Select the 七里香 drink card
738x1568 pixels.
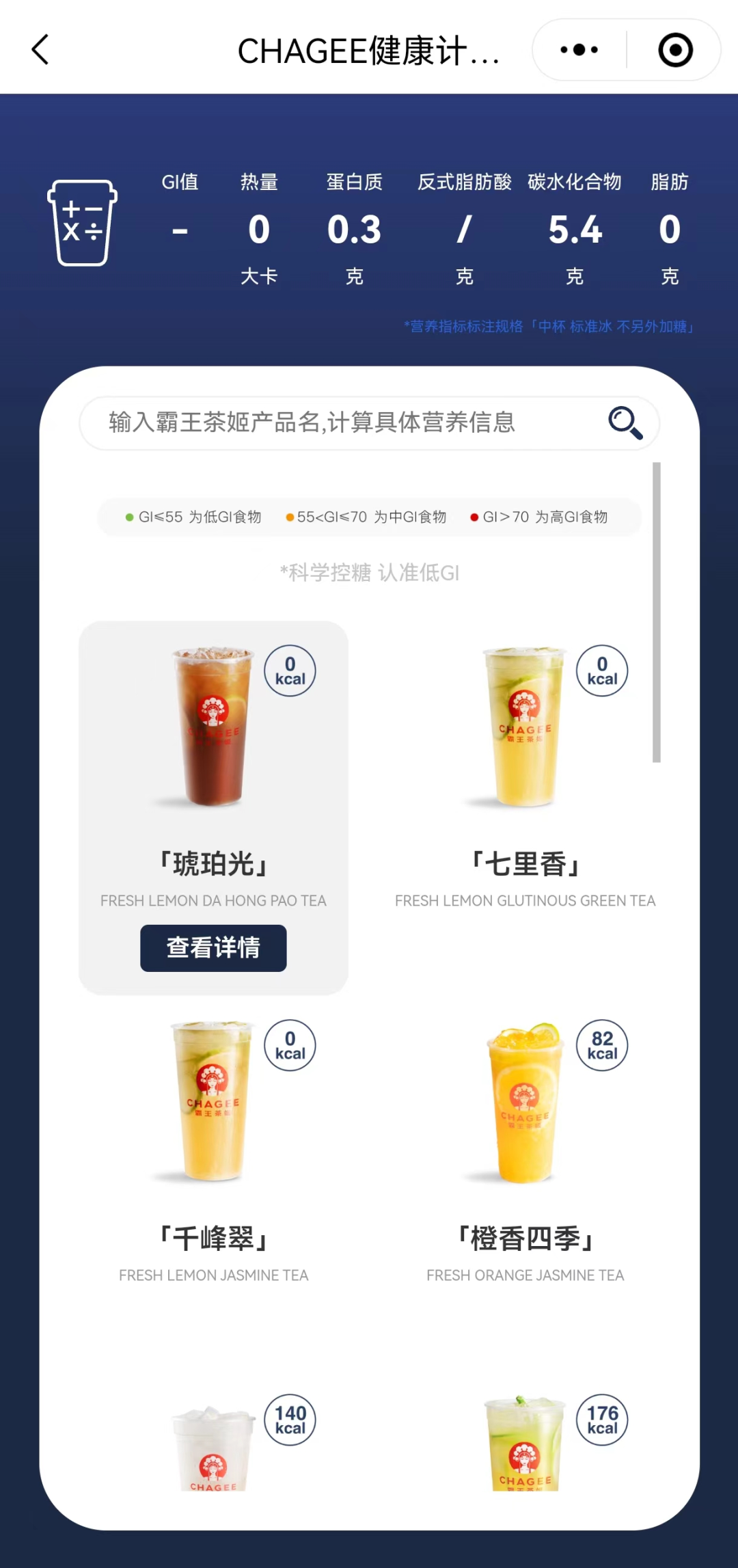pos(525,772)
